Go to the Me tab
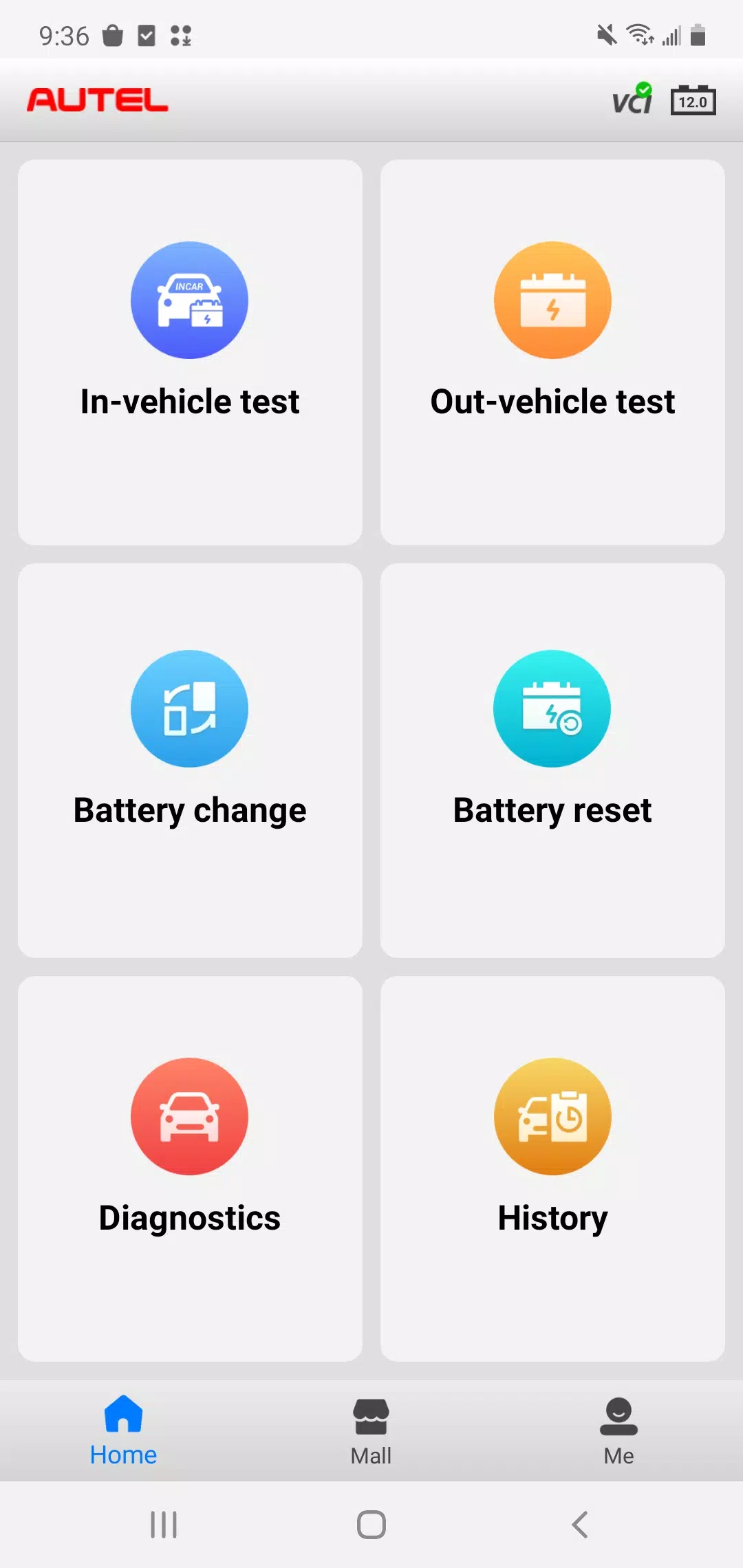Viewport: 743px width, 1568px height. [618, 1432]
